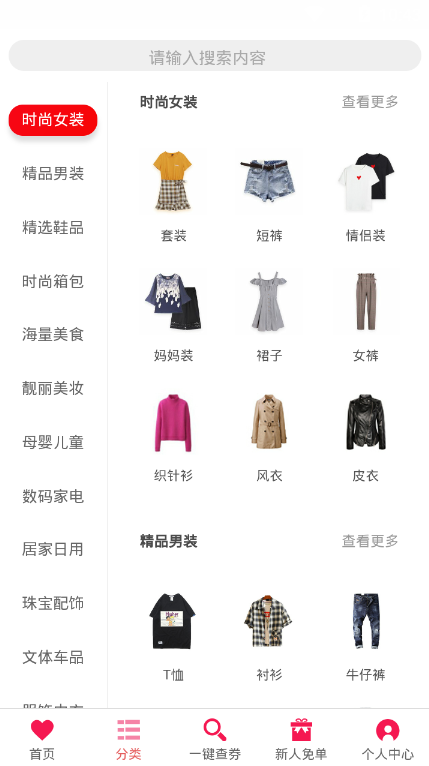429x766 pixels.
Task: View the 皮衣 category tile
Action: [365, 436]
